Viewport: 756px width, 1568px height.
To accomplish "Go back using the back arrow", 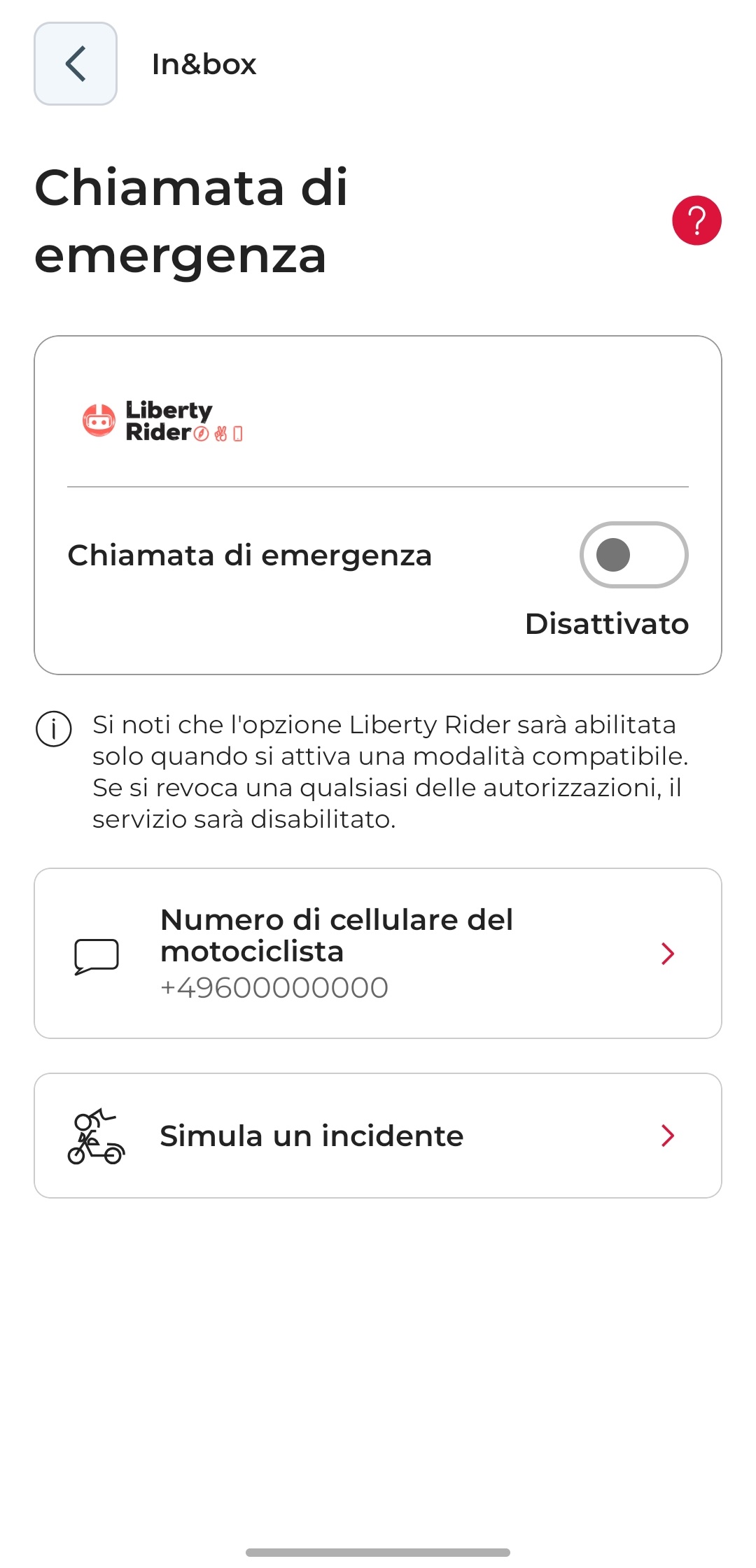I will (x=76, y=64).
